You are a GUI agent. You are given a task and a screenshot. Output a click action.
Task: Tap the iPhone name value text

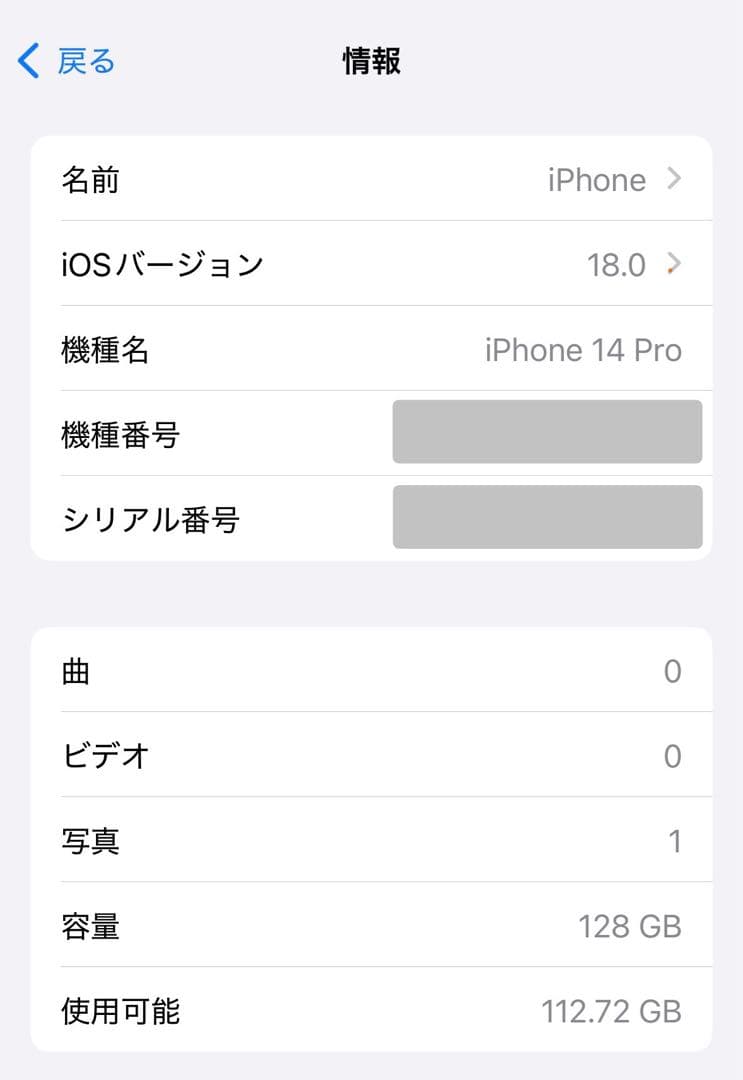click(x=596, y=180)
